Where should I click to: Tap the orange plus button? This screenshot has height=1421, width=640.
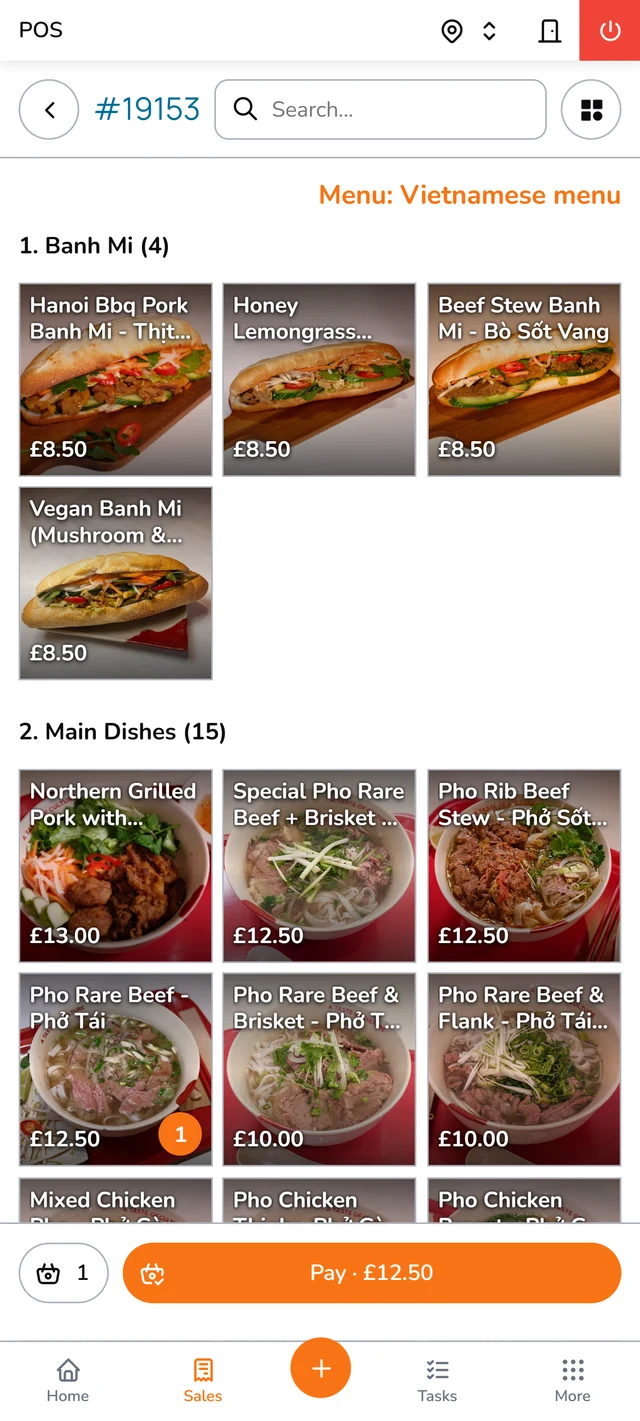[320, 1368]
